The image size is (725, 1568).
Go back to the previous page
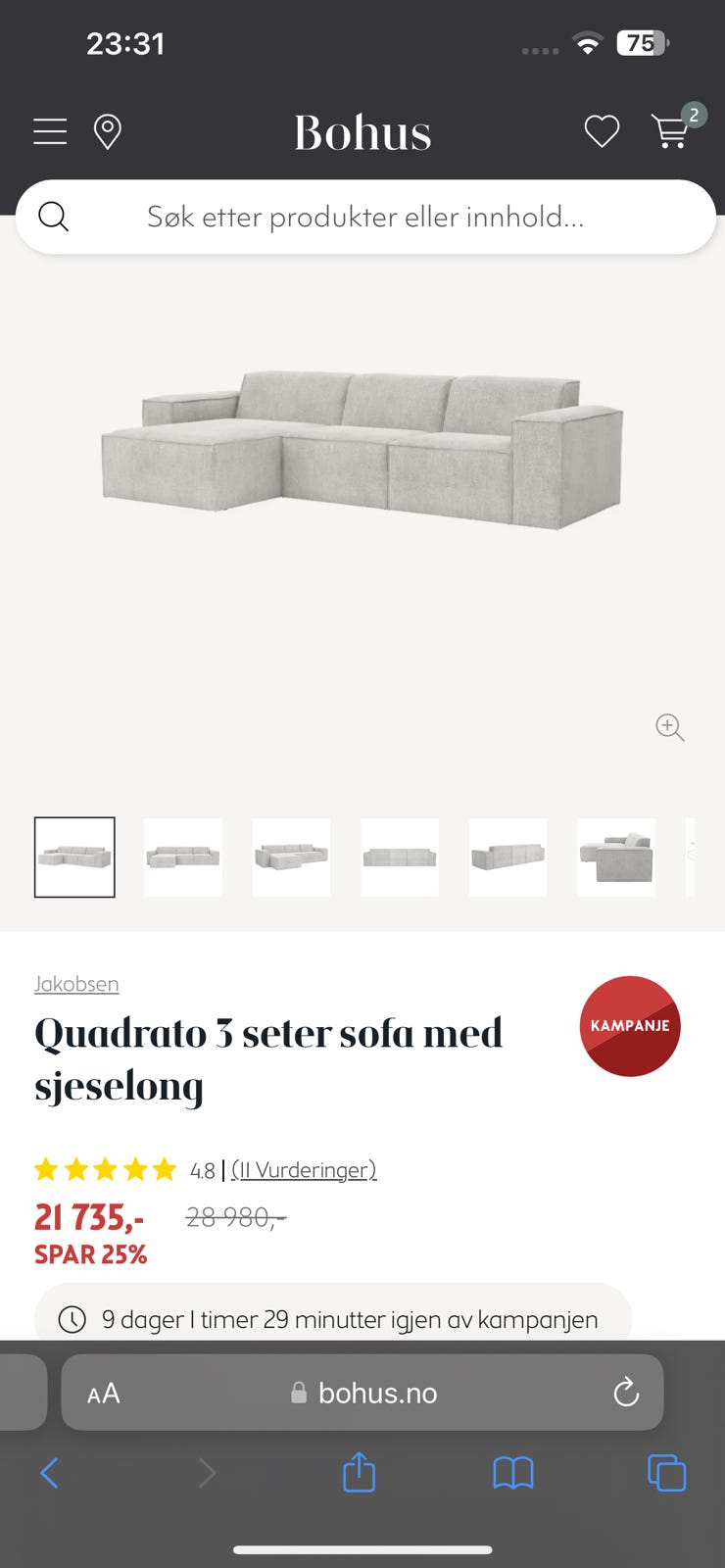click(x=50, y=1472)
